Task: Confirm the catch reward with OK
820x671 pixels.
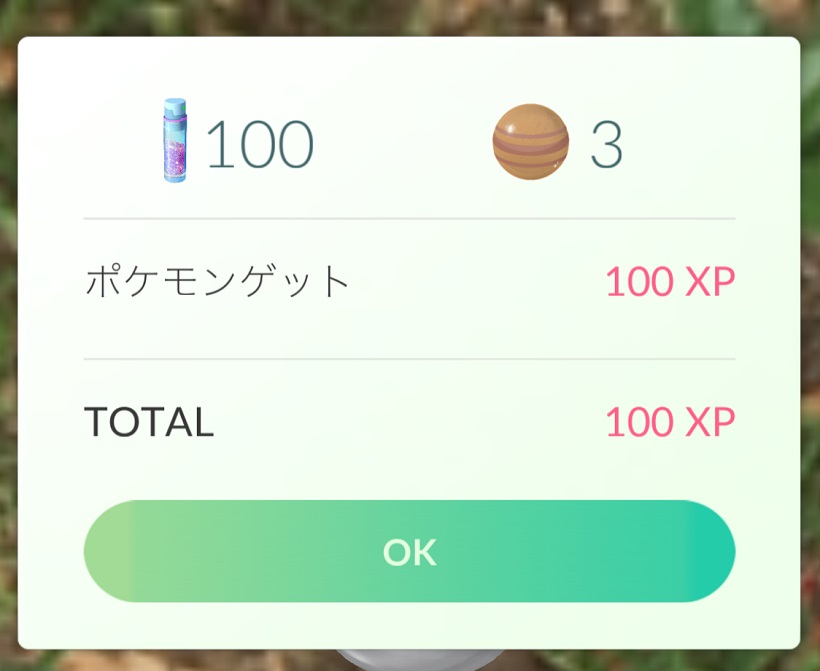Action: (409, 551)
